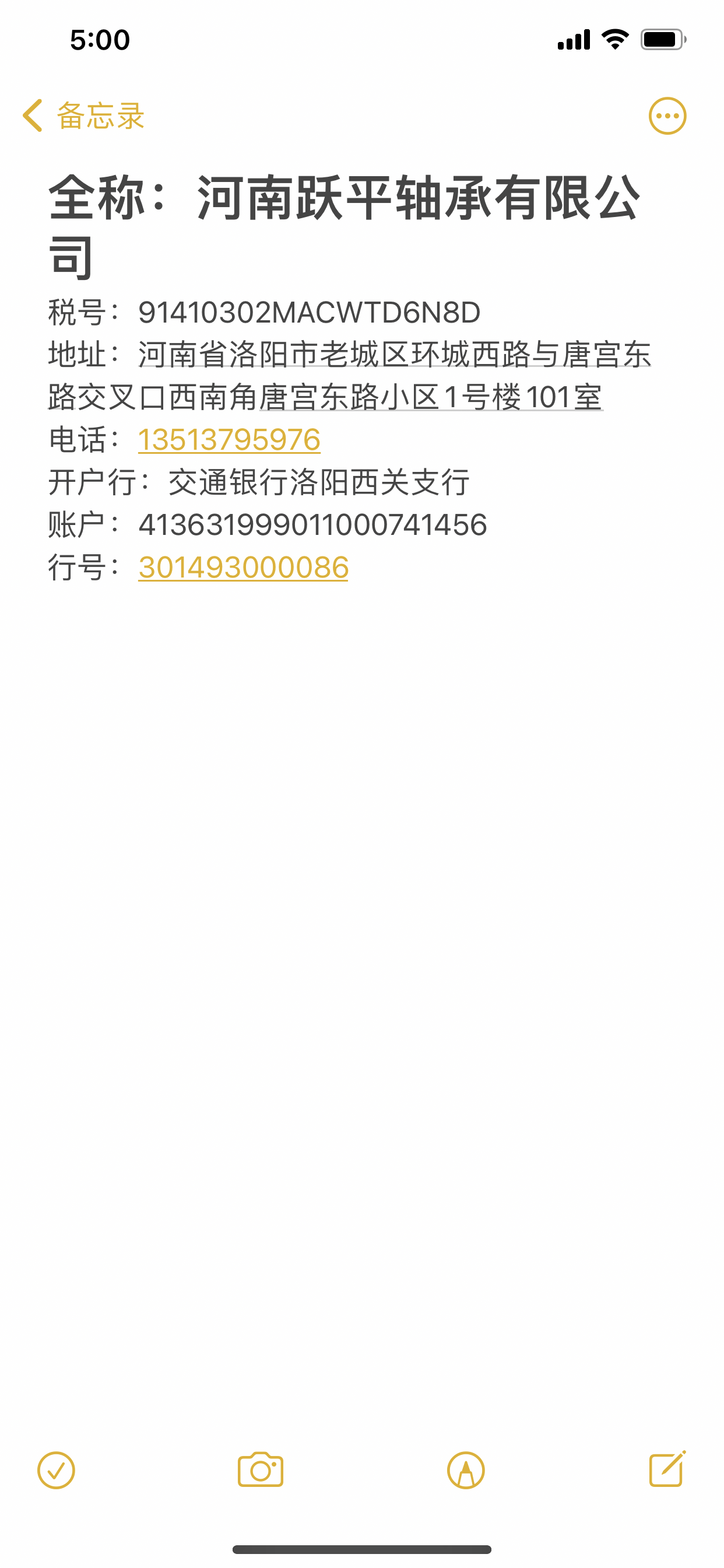The image size is (724, 1568).
Task: Start markup drawing with pen tool
Action: click(465, 1471)
